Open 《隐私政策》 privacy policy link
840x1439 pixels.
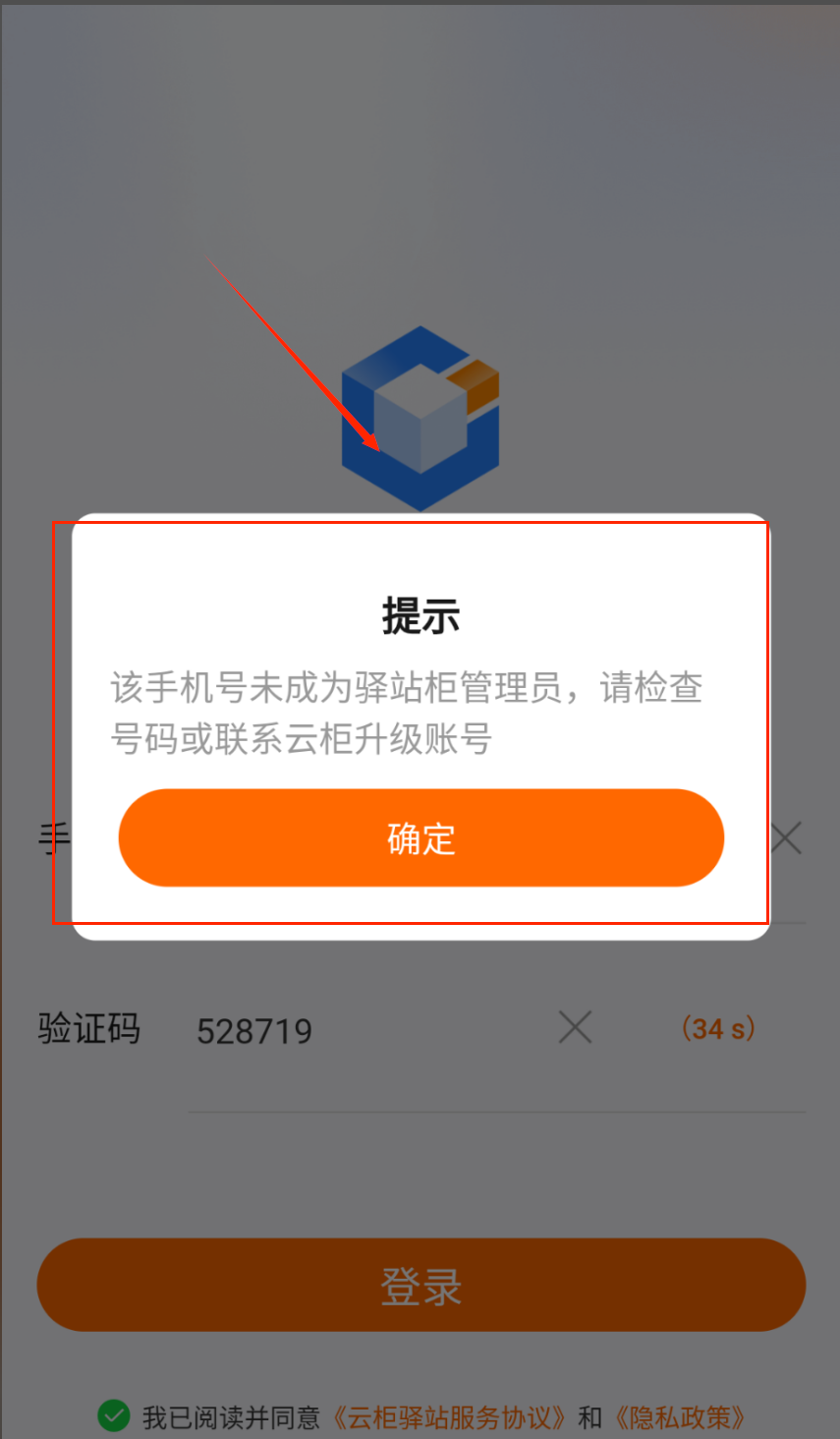pos(680,1417)
